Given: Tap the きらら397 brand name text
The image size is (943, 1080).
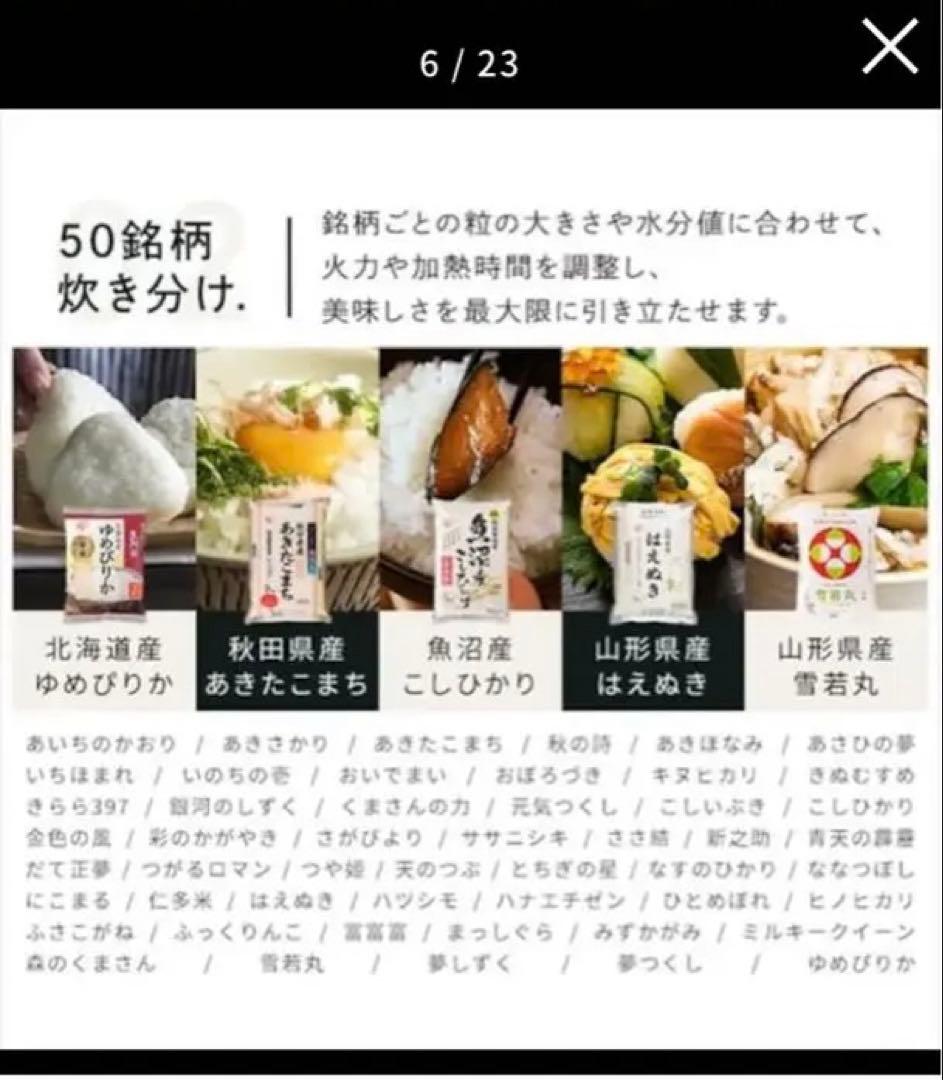Looking at the screenshot, I should (x=82, y=807).
